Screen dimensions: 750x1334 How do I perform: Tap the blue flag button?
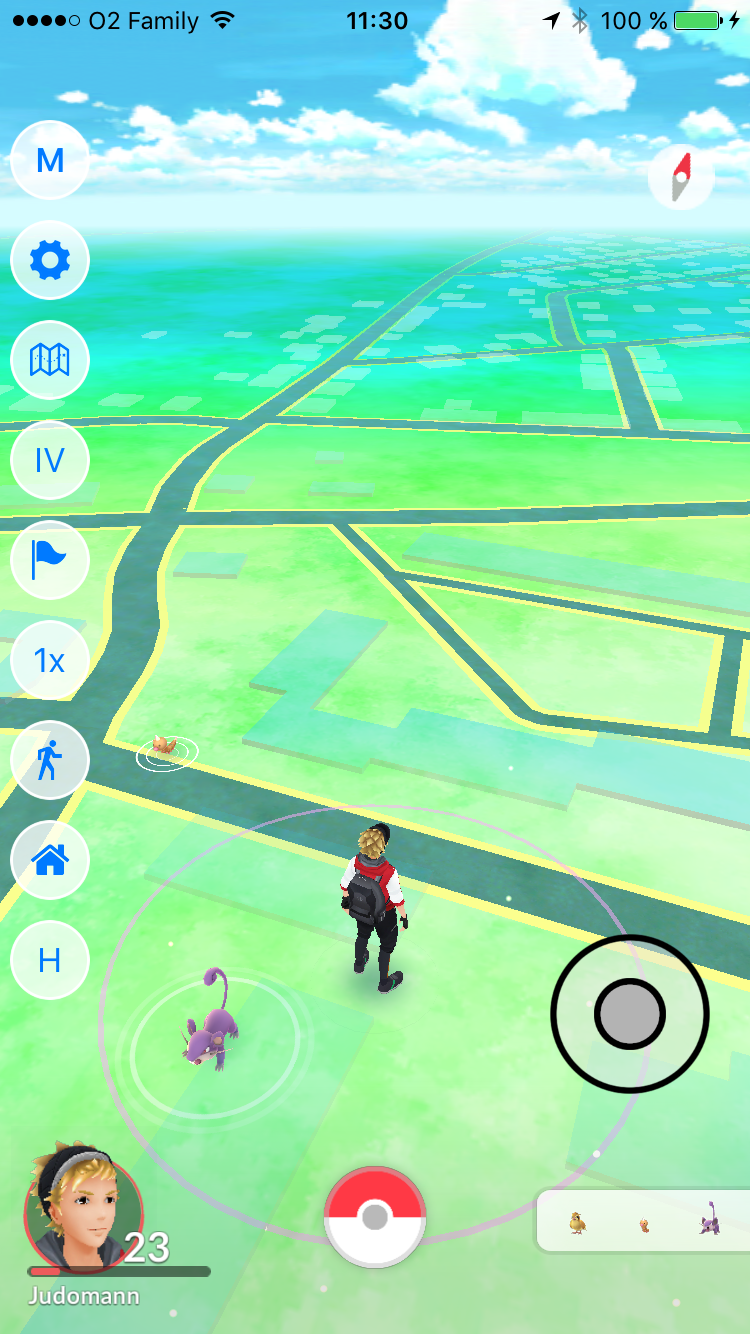click(x=50, y=561)
